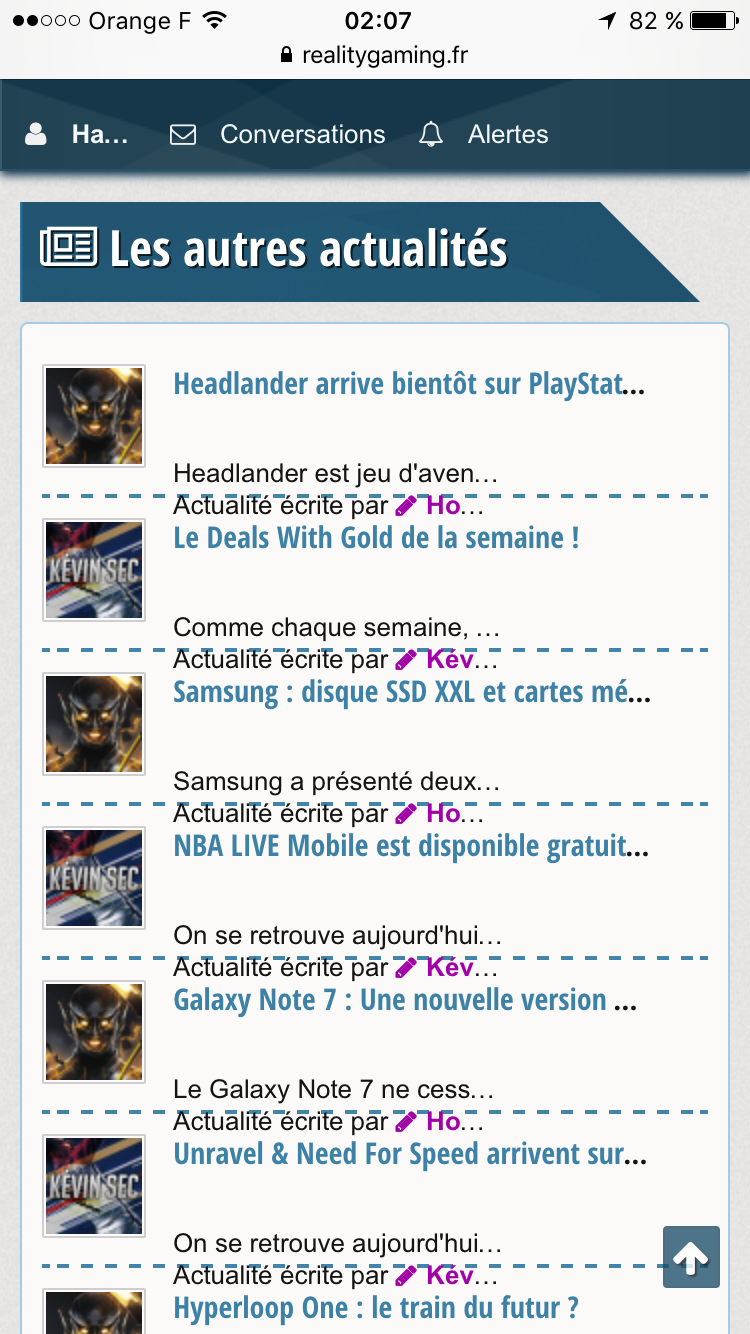The height and width of the screenshot is (1334, 750).
Task: Read the Galaxy Note 7 news
Action: coord(405,1000)
